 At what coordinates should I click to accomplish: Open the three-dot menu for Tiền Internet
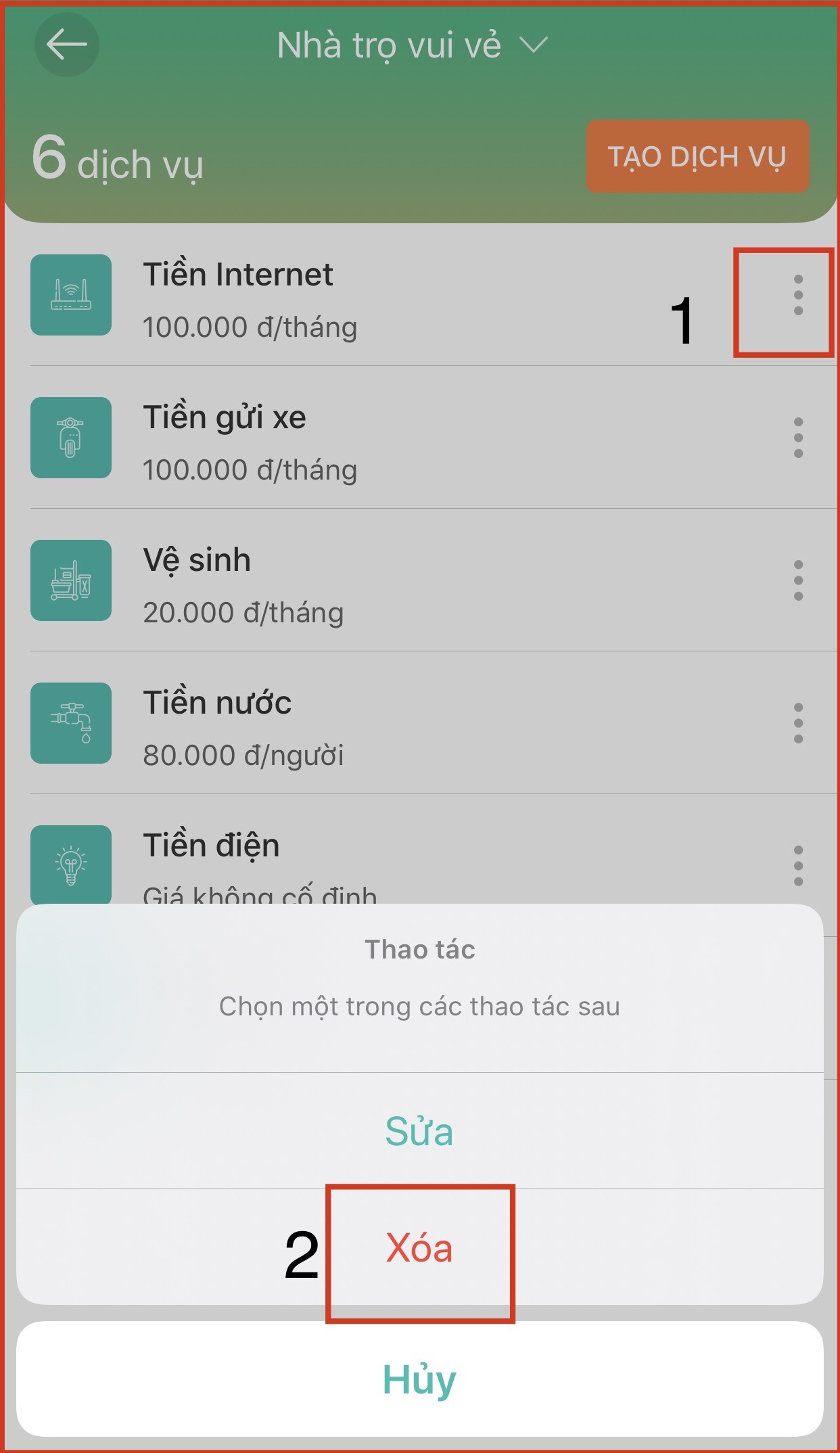[798, 295]
